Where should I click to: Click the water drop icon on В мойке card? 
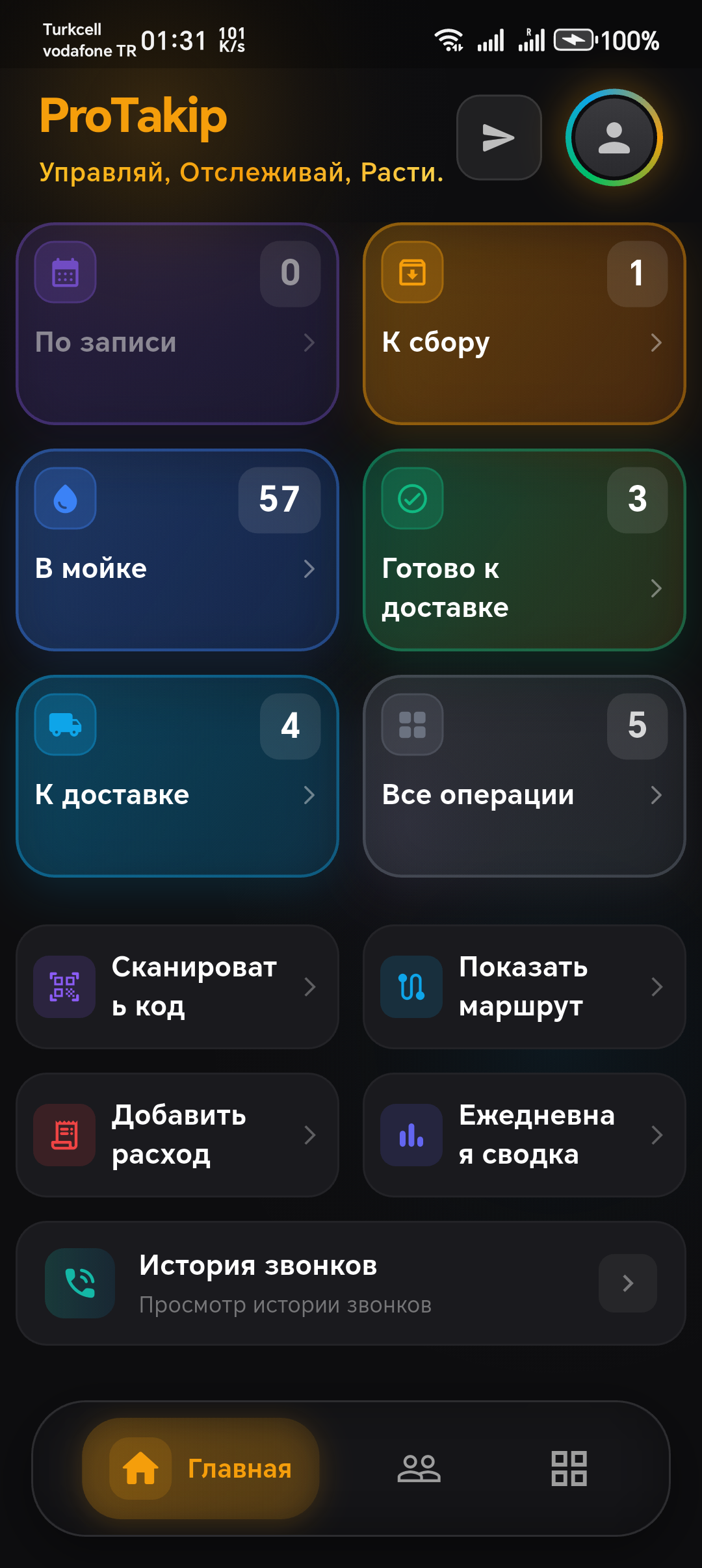point(64,498)
